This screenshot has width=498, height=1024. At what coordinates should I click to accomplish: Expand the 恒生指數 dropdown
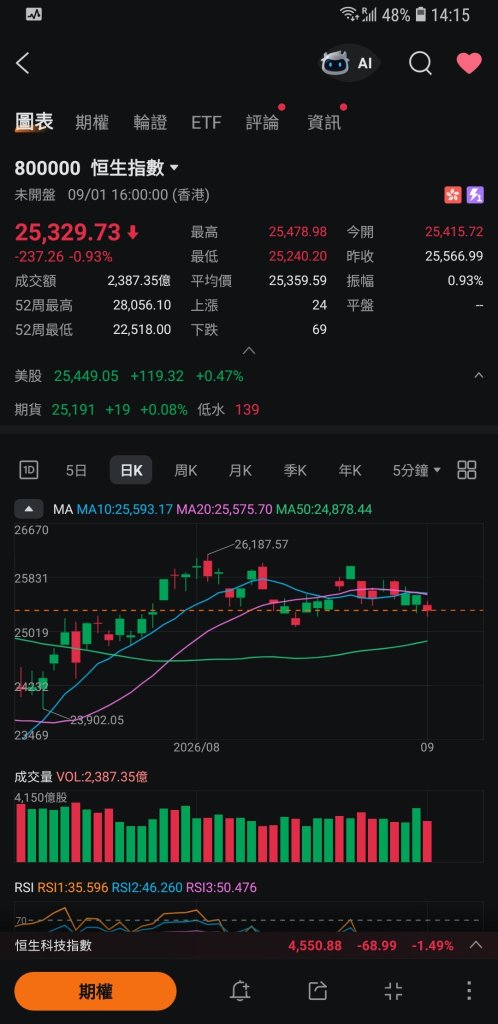(x=174, y=168)
